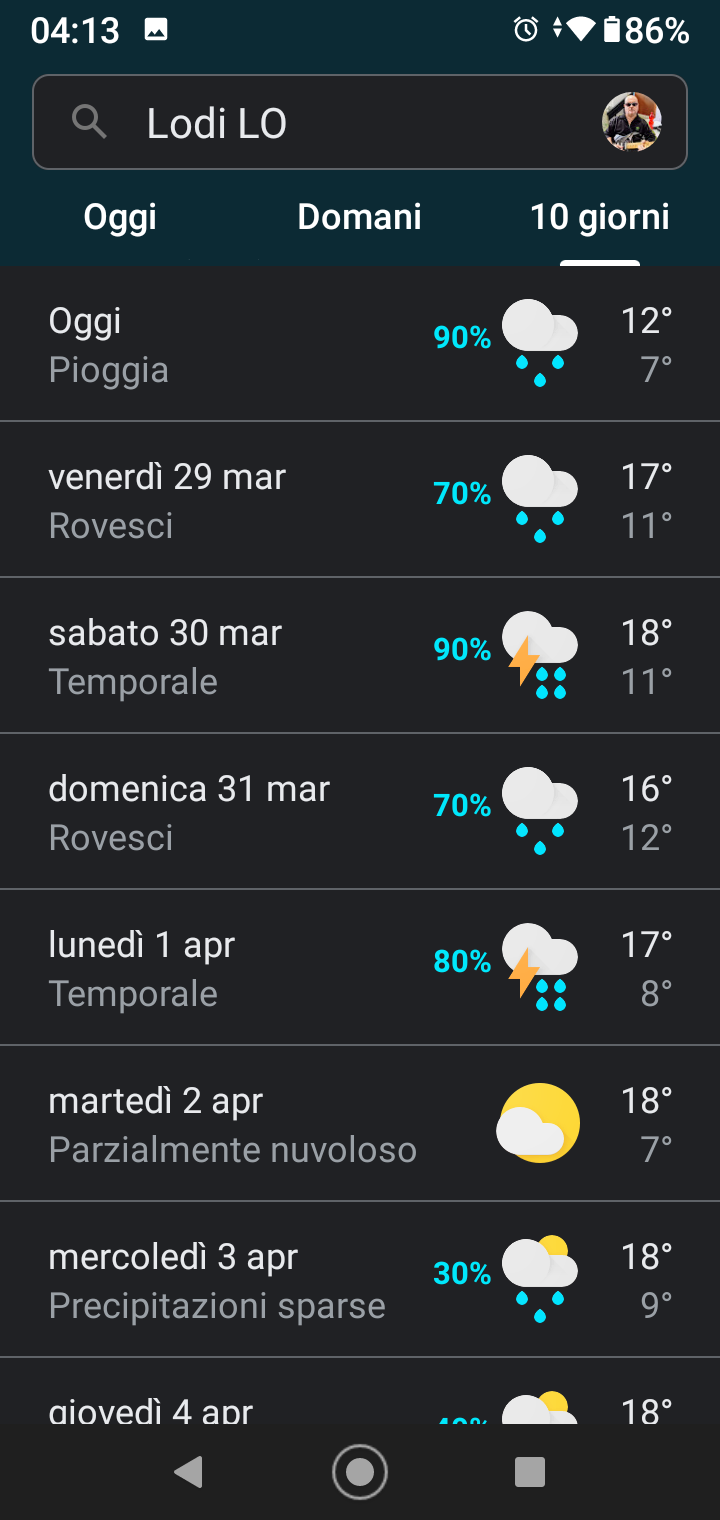
Task: Switch to the Oggi tab
Action: click(x=120, y=217)
